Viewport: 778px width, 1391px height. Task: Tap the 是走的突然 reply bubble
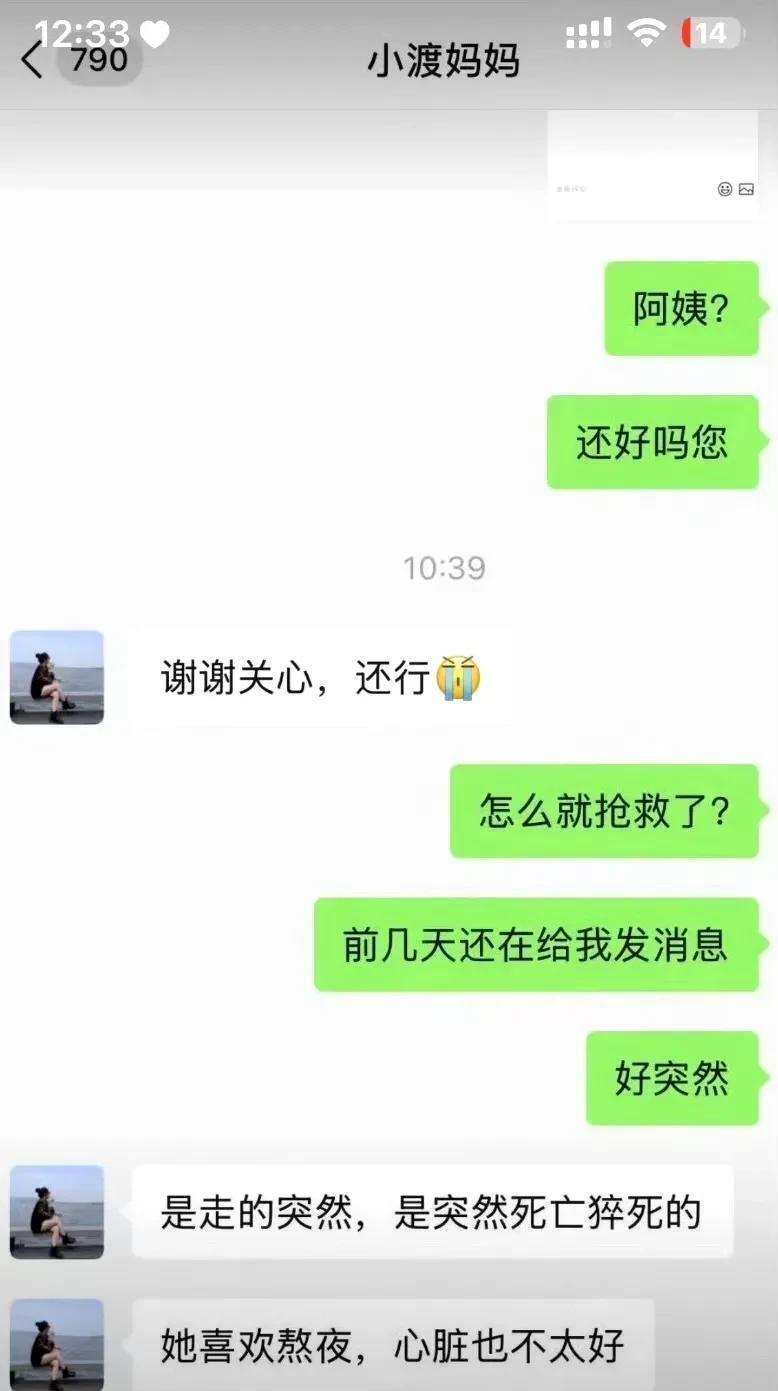click(x=430, y=1210)
